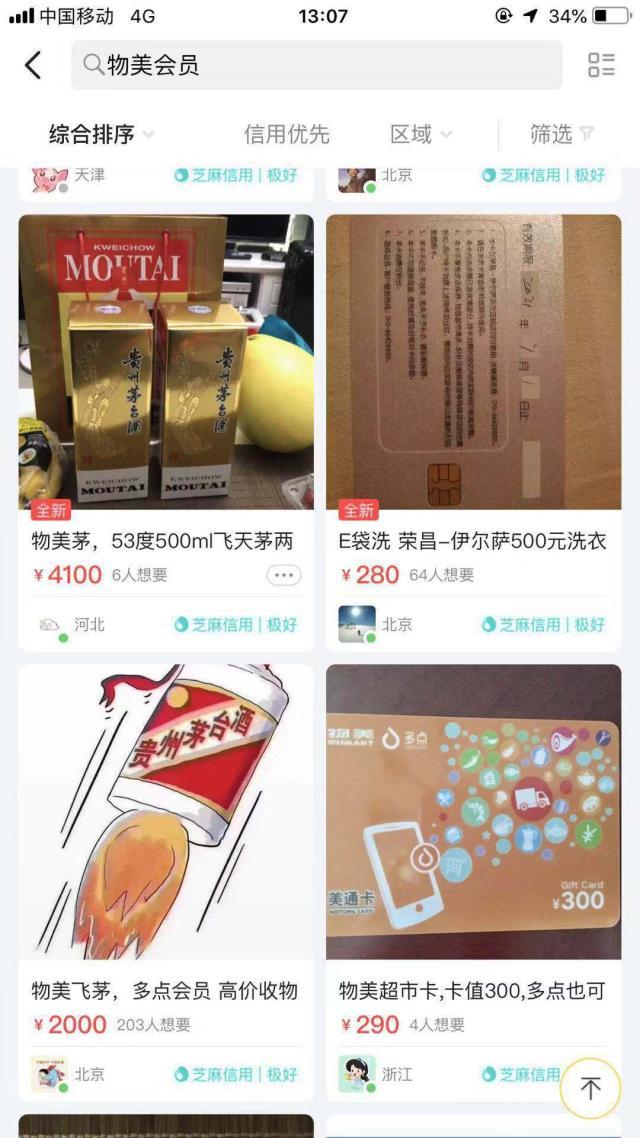Expand the 综合排序 sort dropdown

click(102, 133)
